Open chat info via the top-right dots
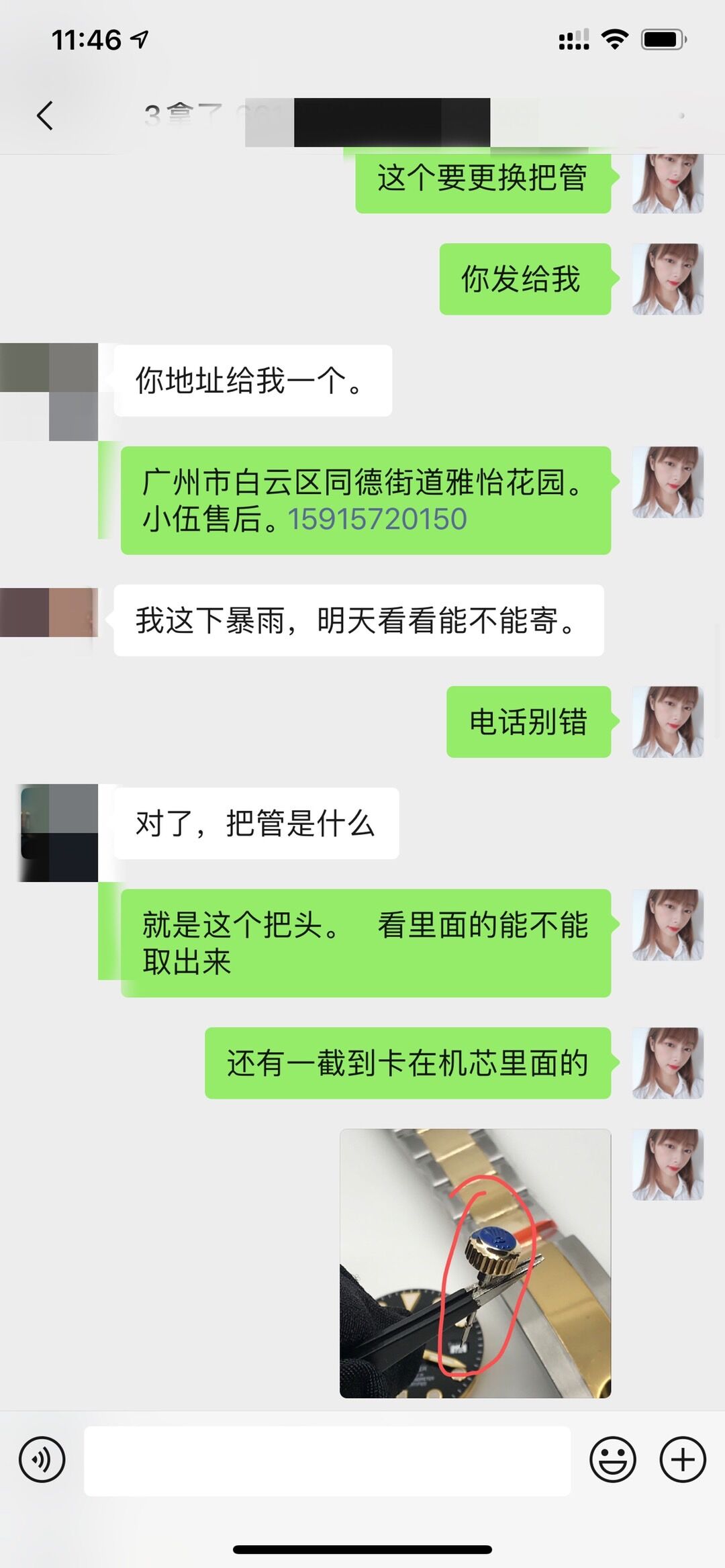725x1568 pixels. (681, 115)
